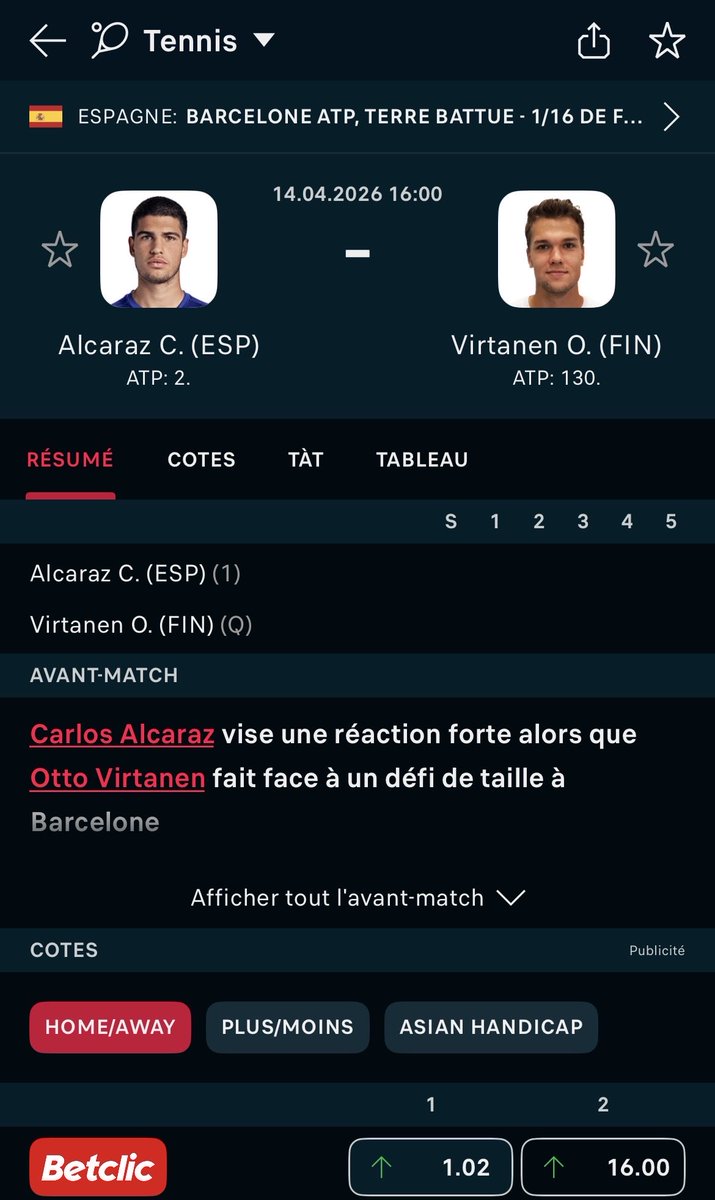The width and height of the screenshot is (715, 1200).
Task: Open the Barcelone ATP tournament row
Action: (x=357, y=117)
